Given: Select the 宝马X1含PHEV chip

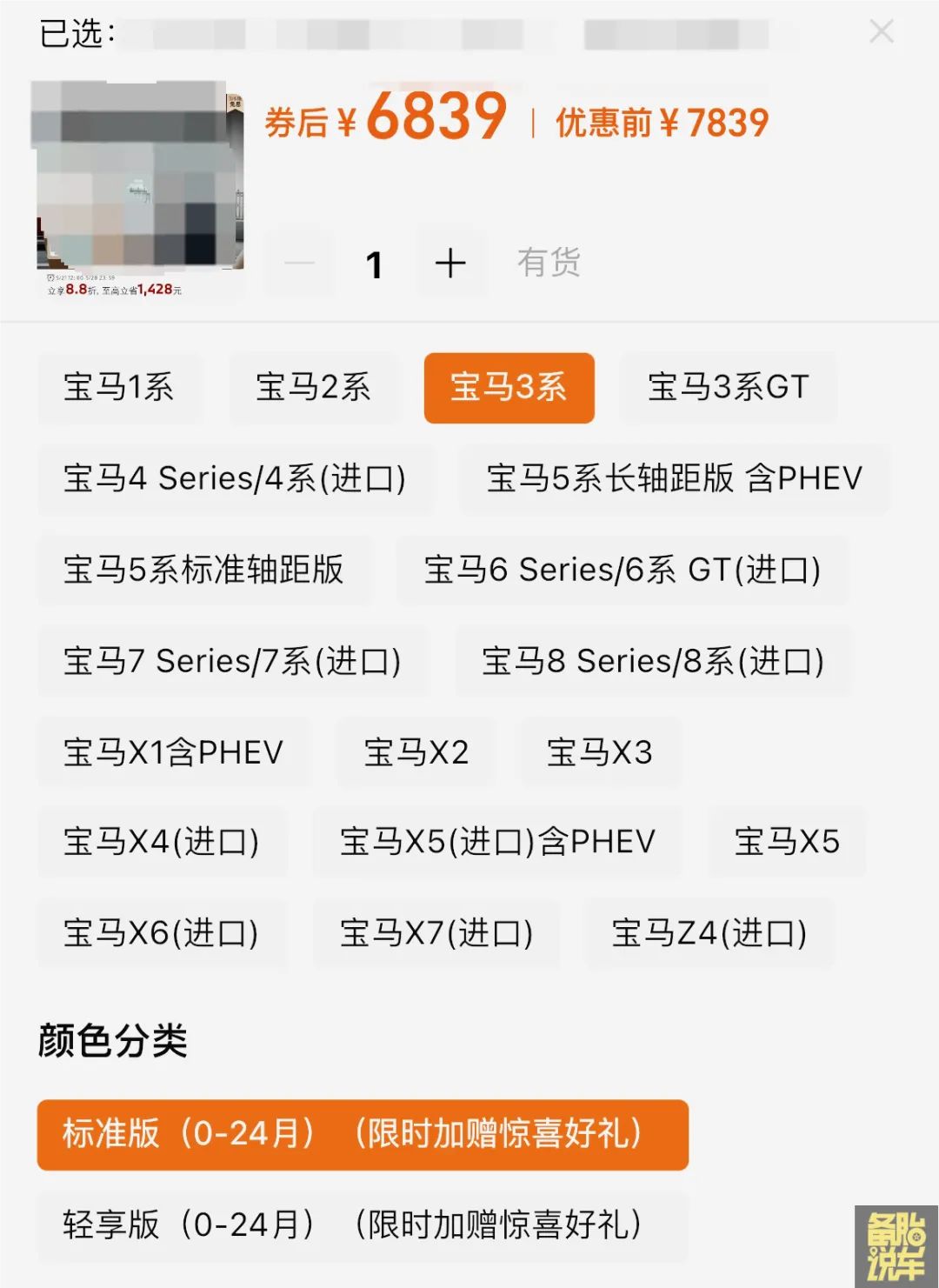Looking at the screenshot, I should (173, 753).
